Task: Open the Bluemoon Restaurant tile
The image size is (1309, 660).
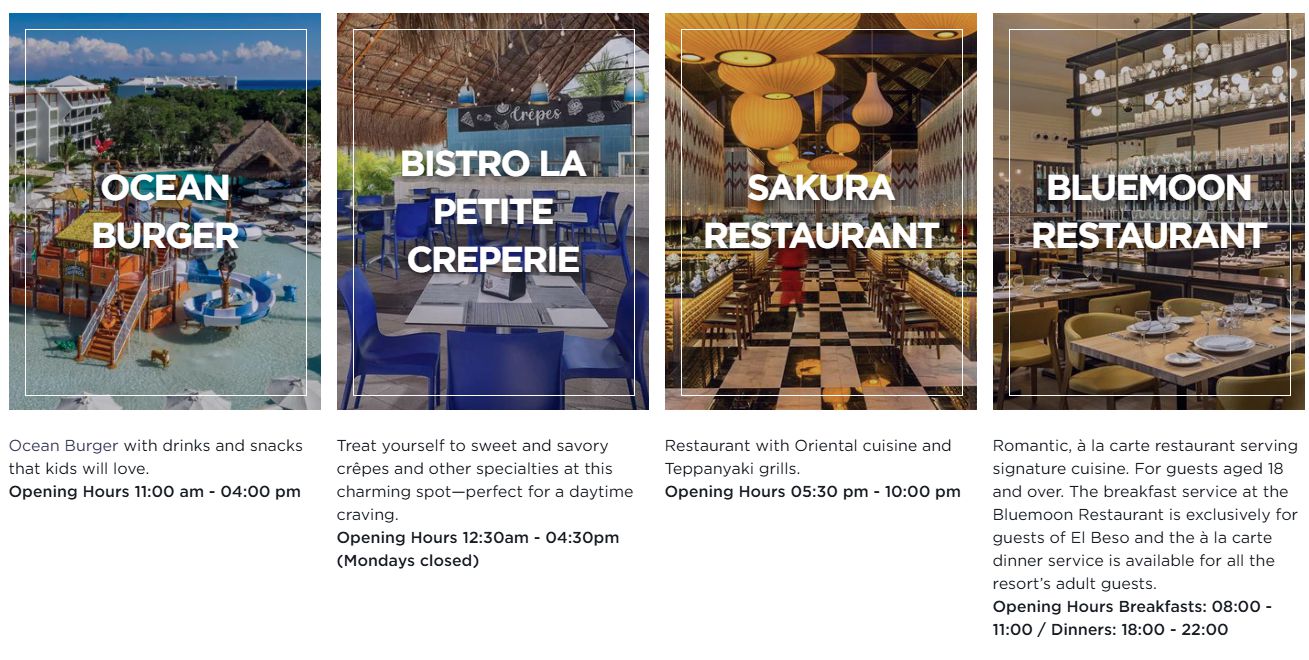Action: (x=1149, y=211)
